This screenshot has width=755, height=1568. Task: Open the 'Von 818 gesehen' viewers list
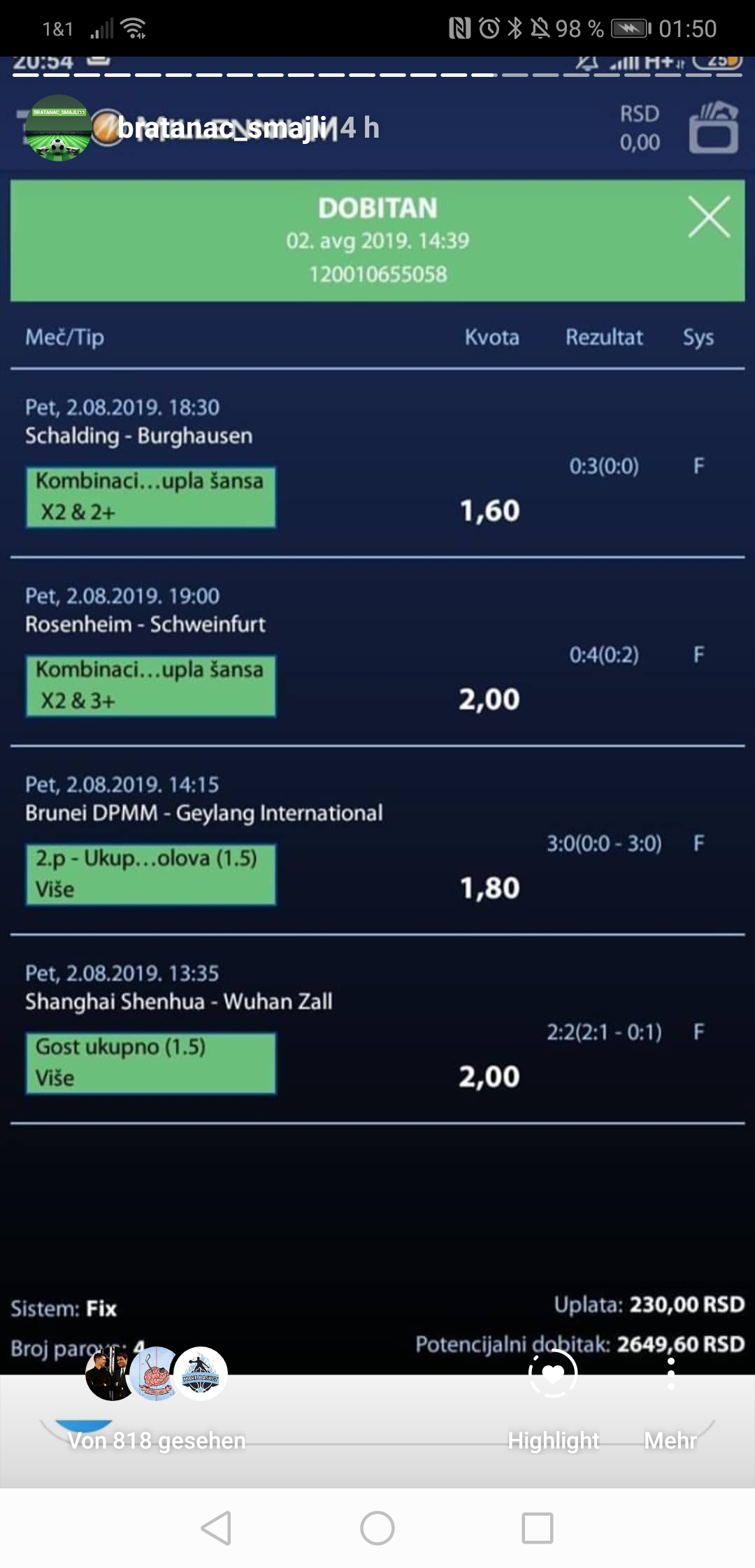(157, 1440)
